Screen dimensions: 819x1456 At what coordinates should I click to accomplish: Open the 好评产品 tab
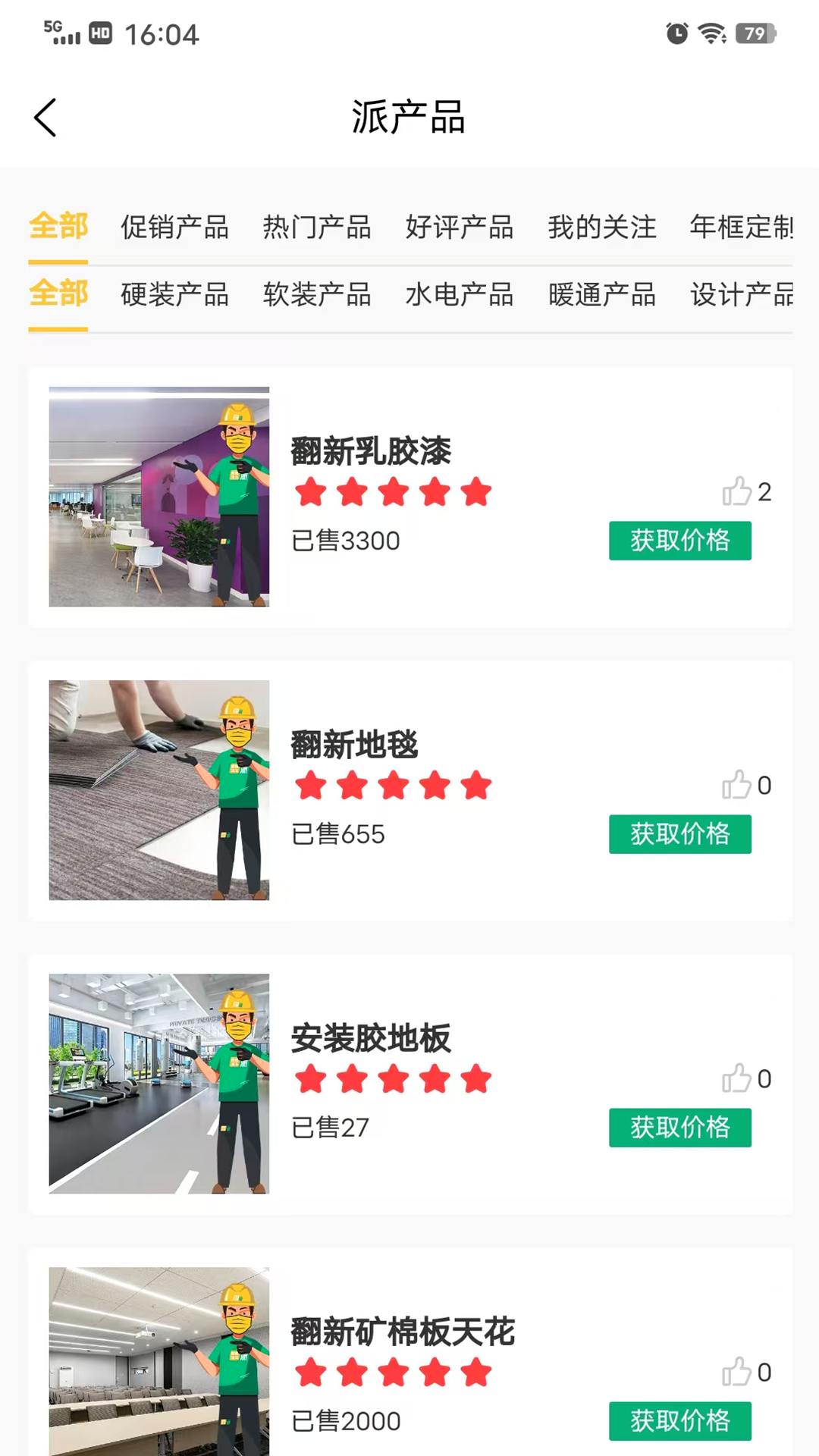tap(459, 227)
